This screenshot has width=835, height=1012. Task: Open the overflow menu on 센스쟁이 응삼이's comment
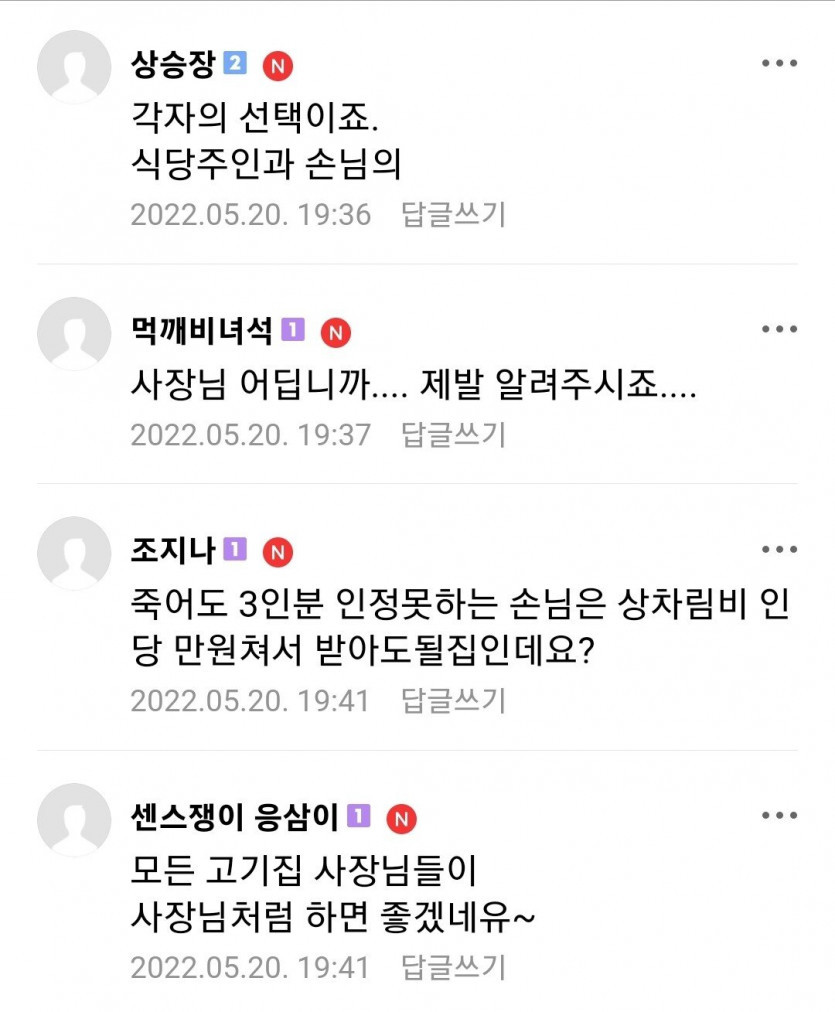click(x=779, y=816)
